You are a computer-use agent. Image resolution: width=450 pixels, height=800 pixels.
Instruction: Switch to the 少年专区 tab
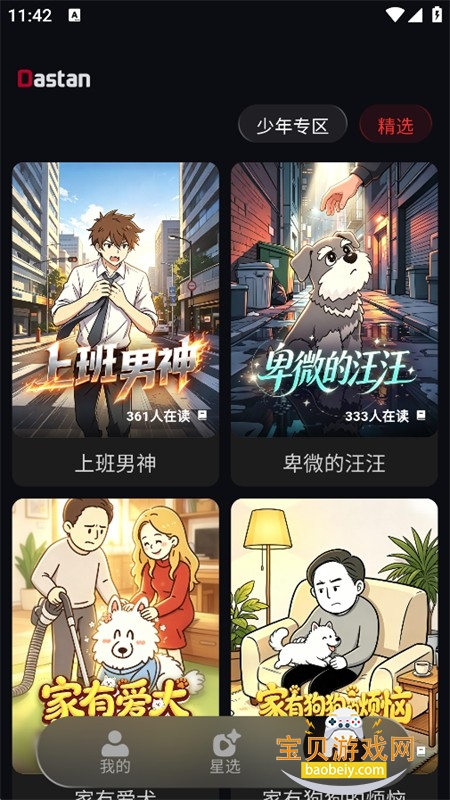pyautogui.click(x=292, y=124)
